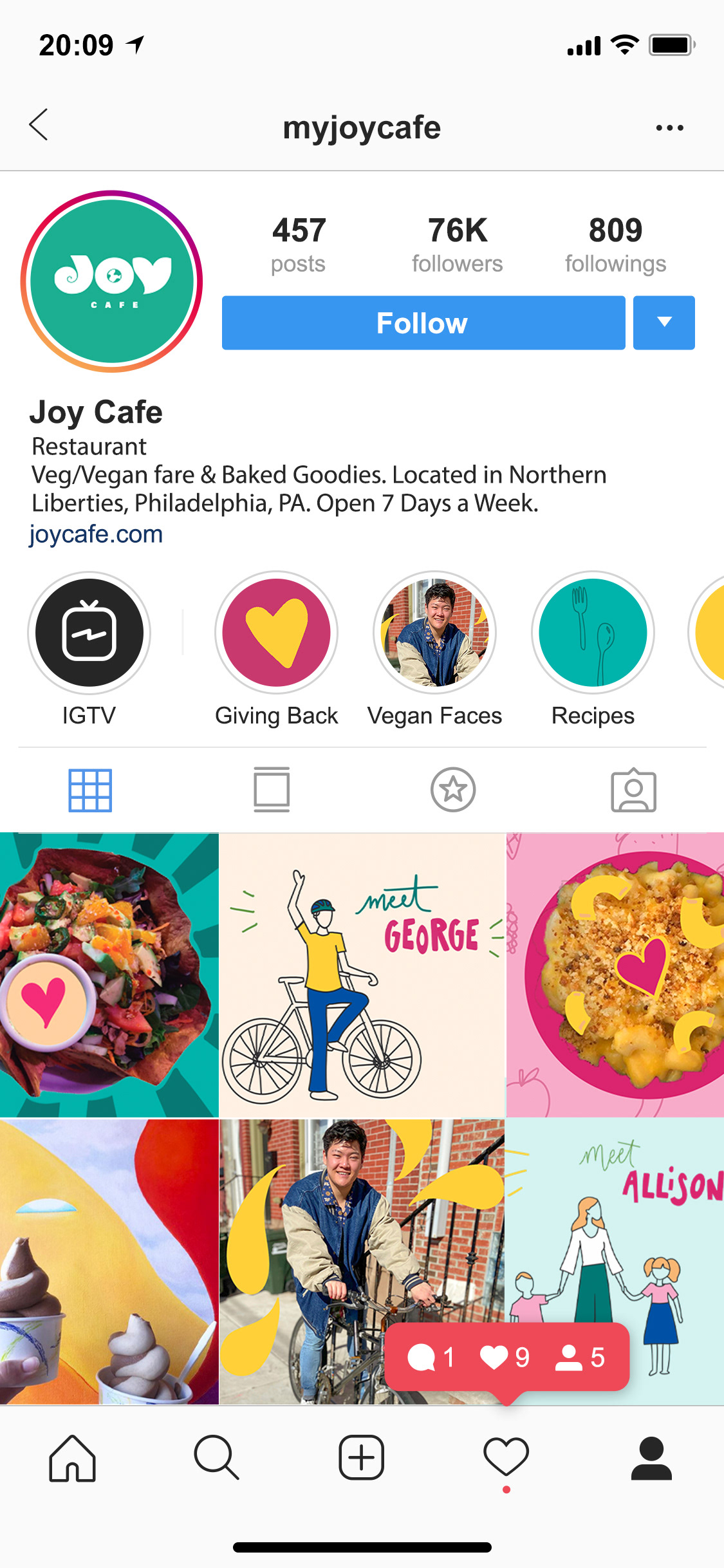Open the Giving Back highlight
The width and height of the screenshot is (724, 1568).
click(276, 633)
